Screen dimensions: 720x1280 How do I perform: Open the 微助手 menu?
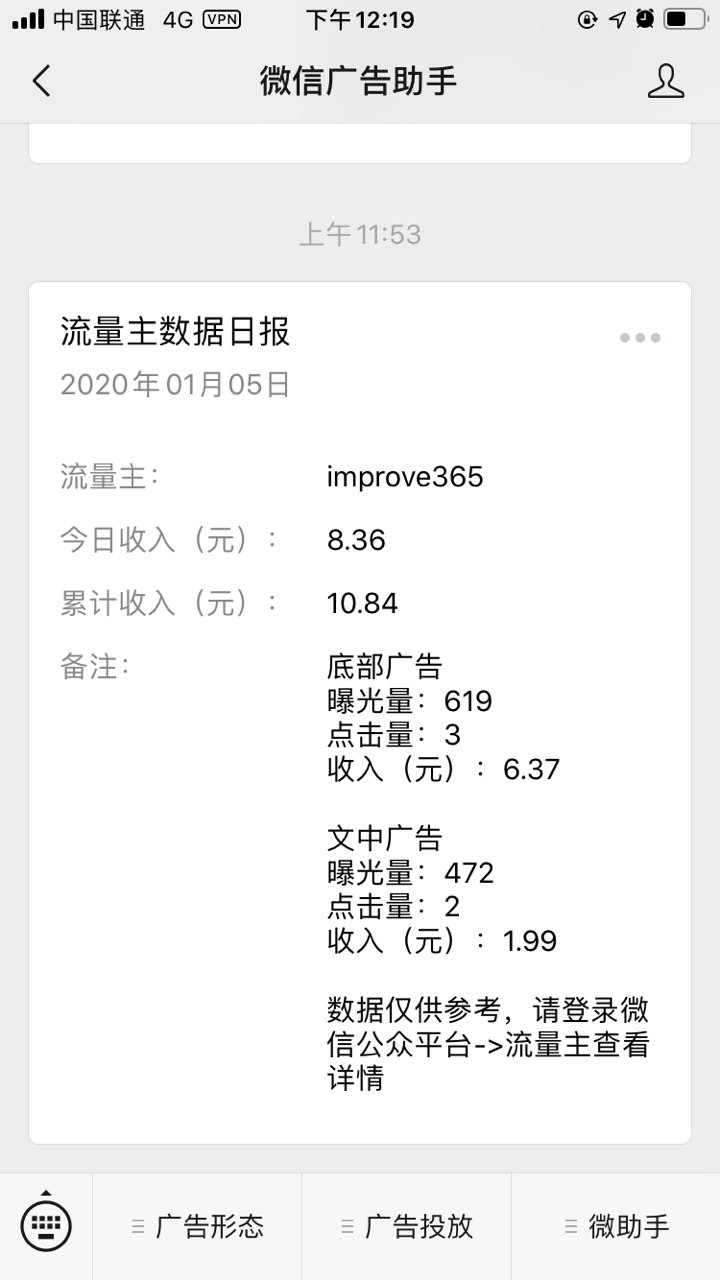coord(616,1226)
